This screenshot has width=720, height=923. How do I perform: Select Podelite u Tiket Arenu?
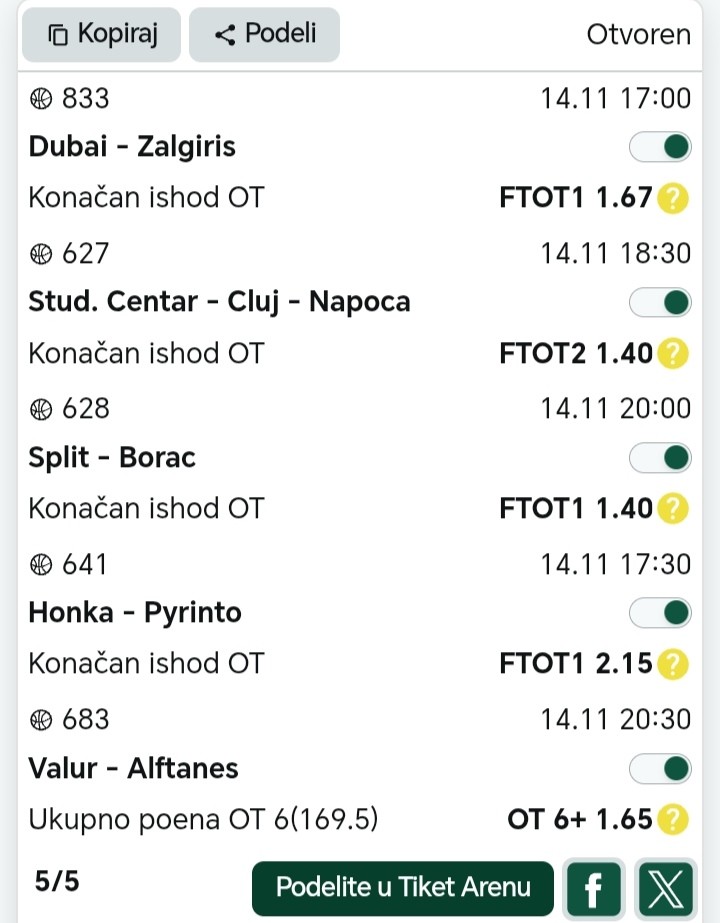tap(403, 887)
